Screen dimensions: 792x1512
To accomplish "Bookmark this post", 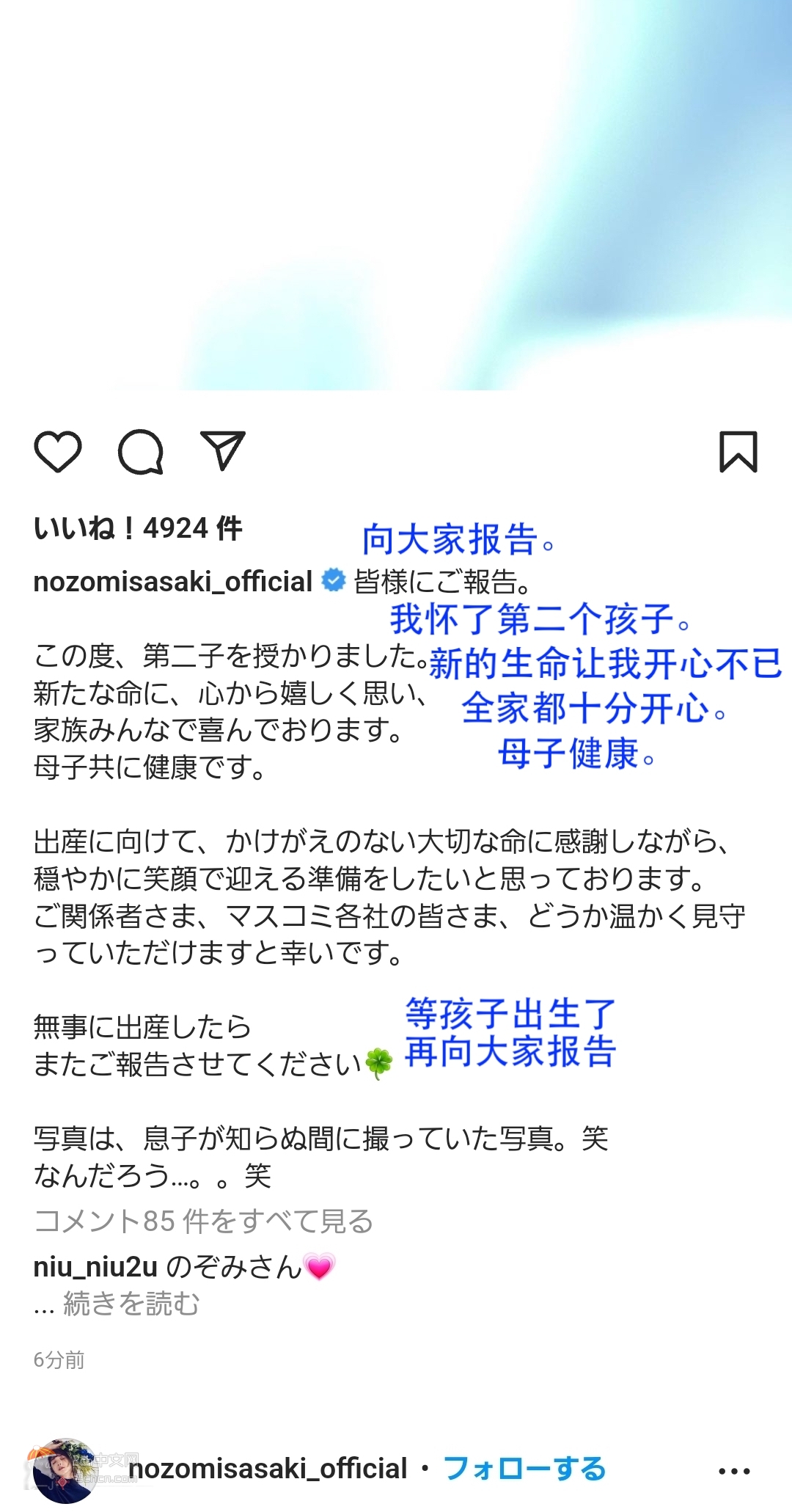I will pos(738,452).
